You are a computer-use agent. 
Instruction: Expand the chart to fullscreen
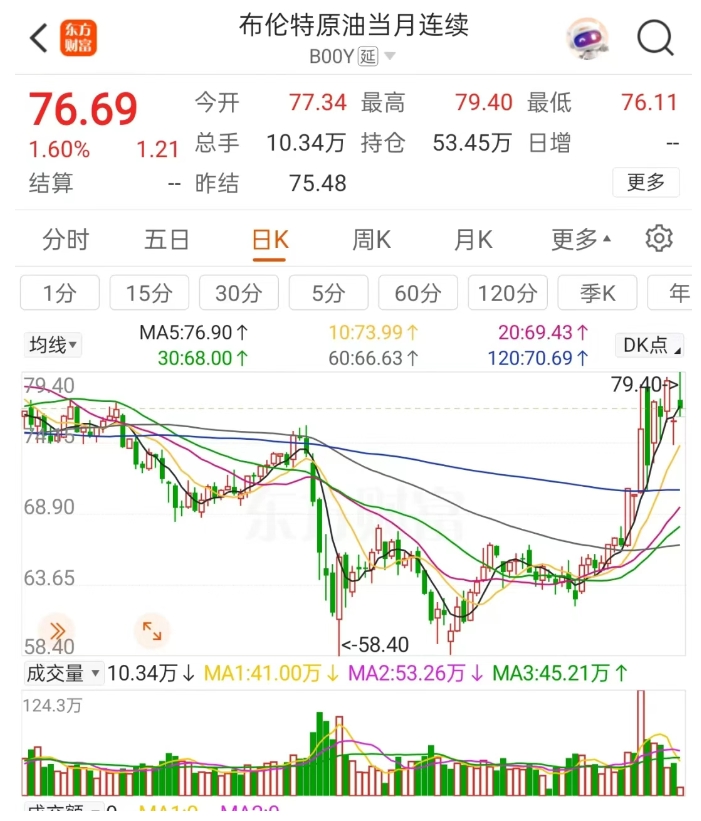pos(152,630)
